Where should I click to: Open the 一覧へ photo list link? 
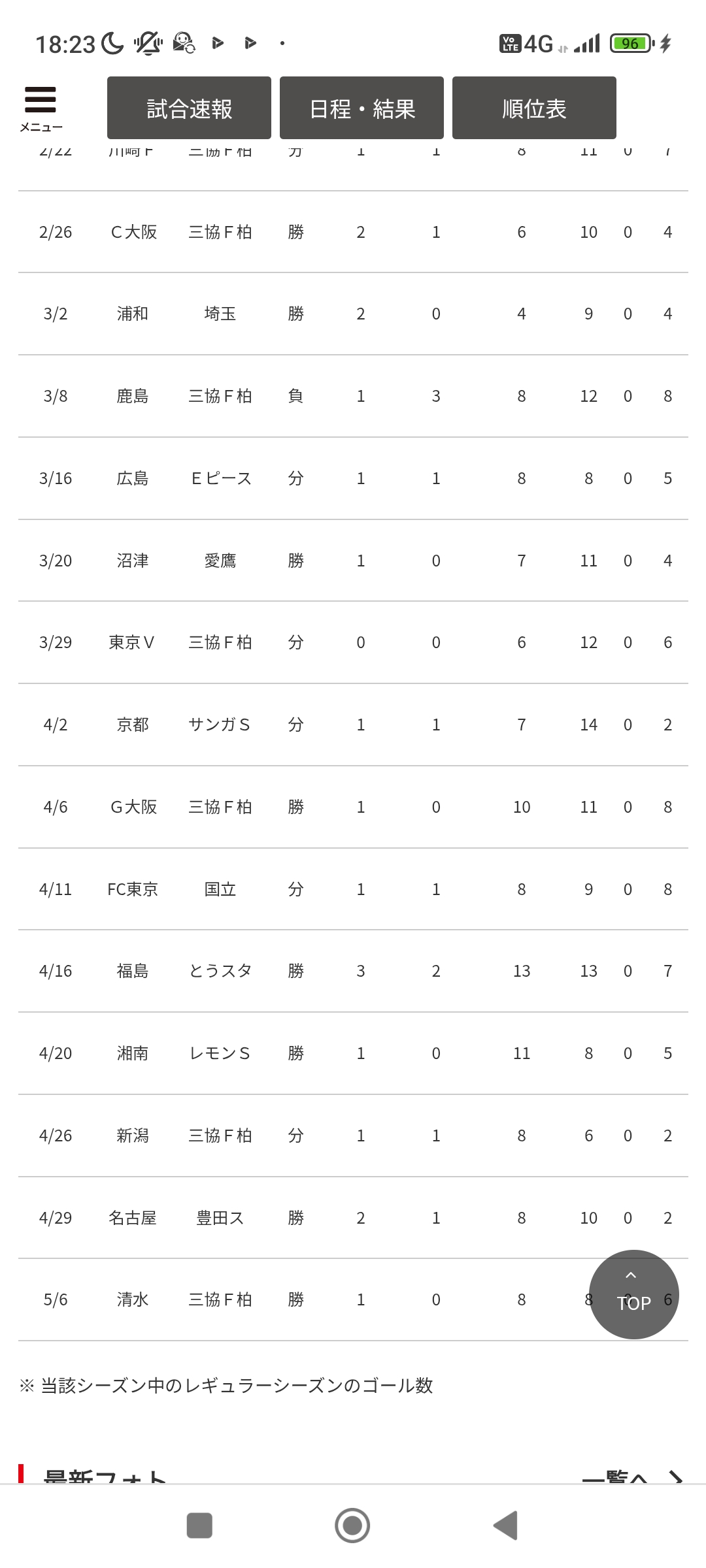pos(632,1477)
